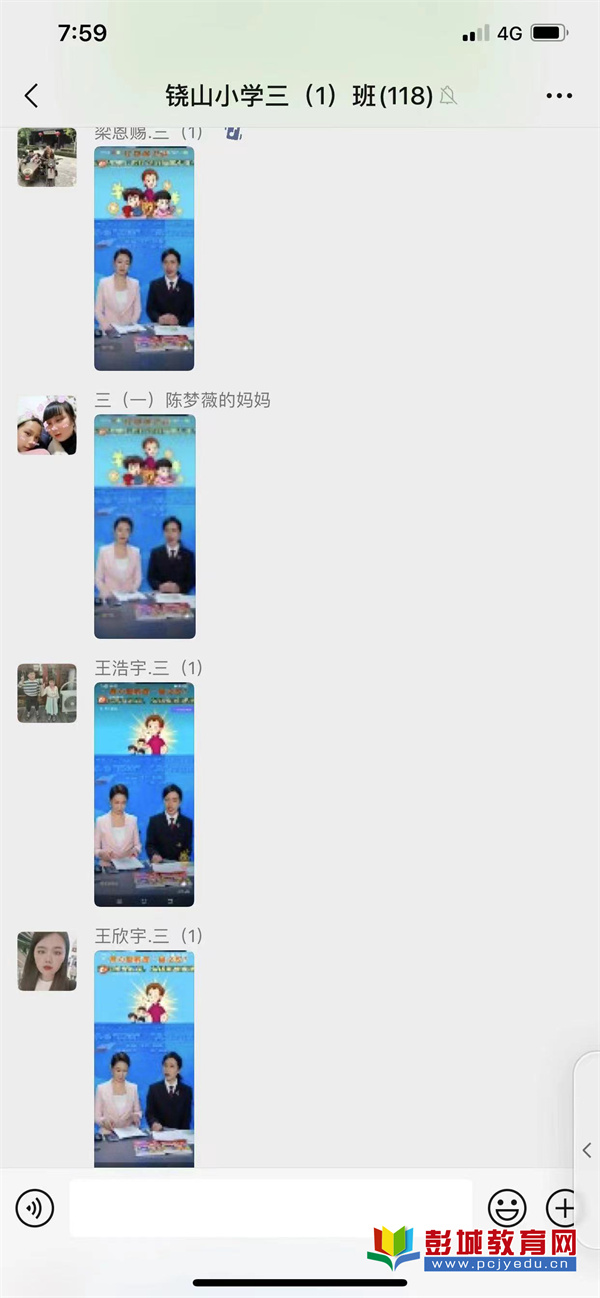The height and width of the screenshot is (1298, 600).
Task: View the picture sent by 王欣宇
Action: 144,1058
